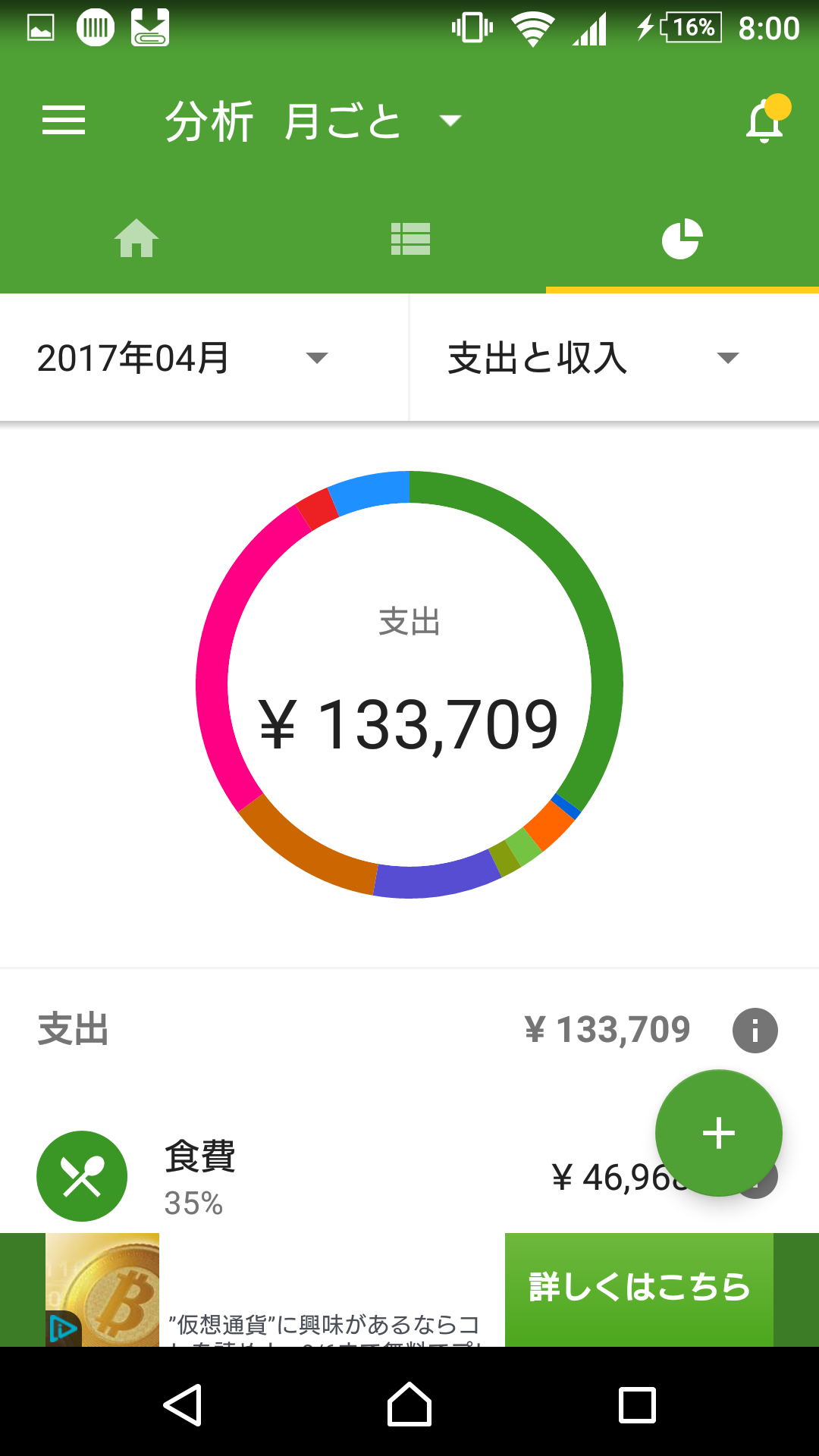Open the notifications bell

(764, 121)
